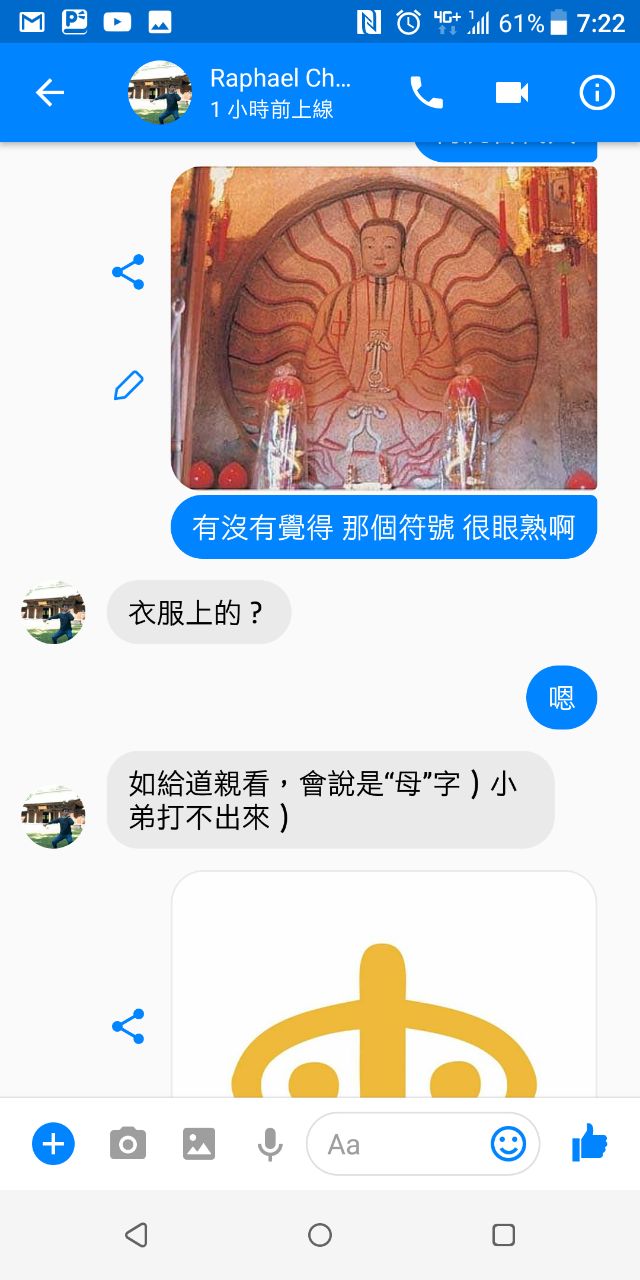The width and height of the screenshot is (640, 1280).
Task: Share the yellow symbol image
Action: tap(128, 1026)
